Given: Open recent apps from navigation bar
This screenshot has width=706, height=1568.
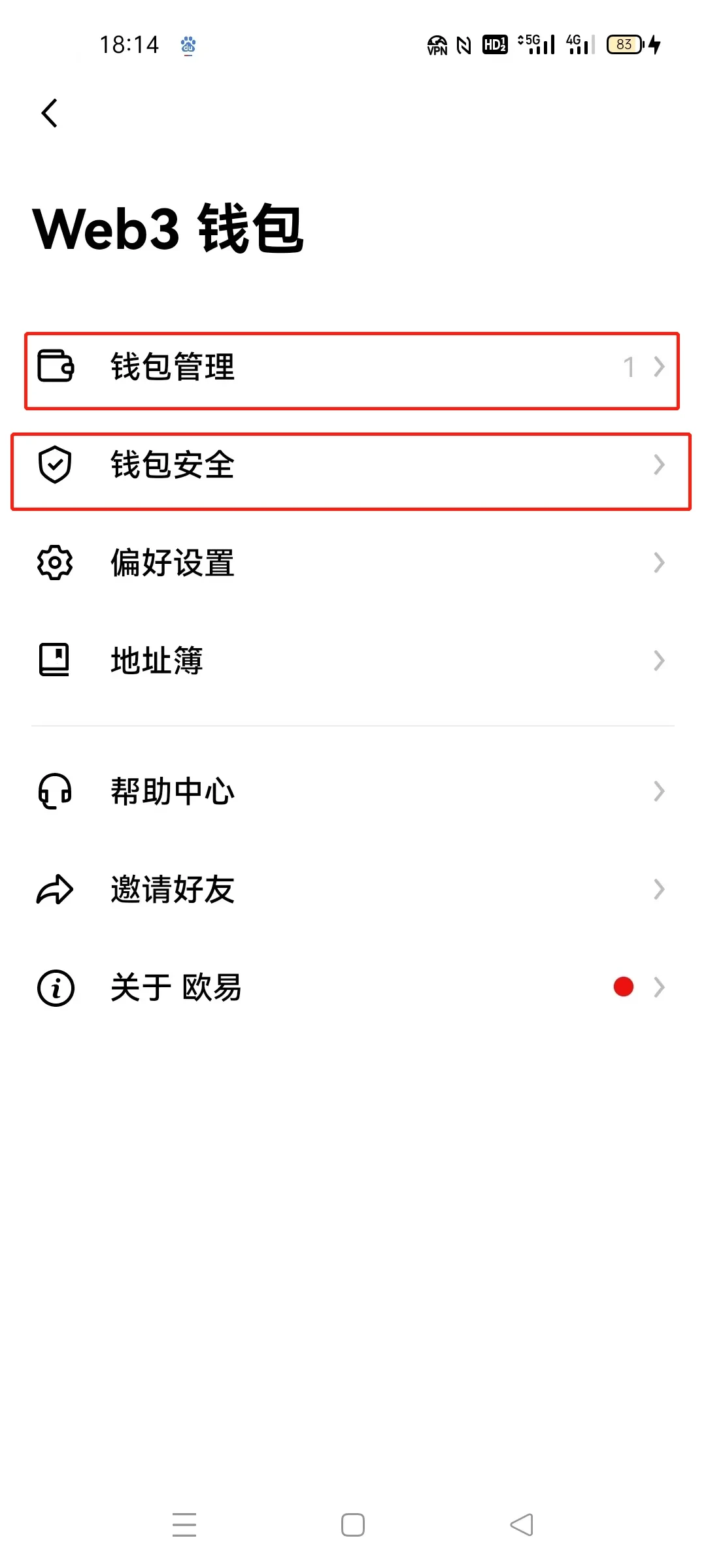Looking at the screenshot, I should pos(184,1525).
